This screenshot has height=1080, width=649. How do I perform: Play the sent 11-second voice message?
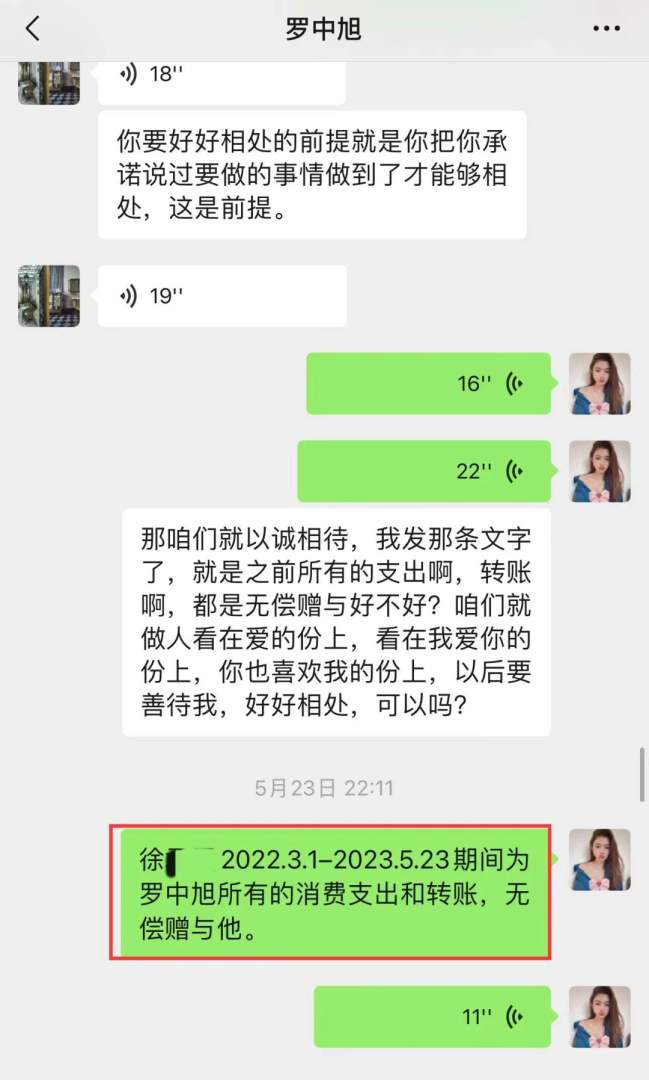pyautogui.click(x=432, y=1017)
